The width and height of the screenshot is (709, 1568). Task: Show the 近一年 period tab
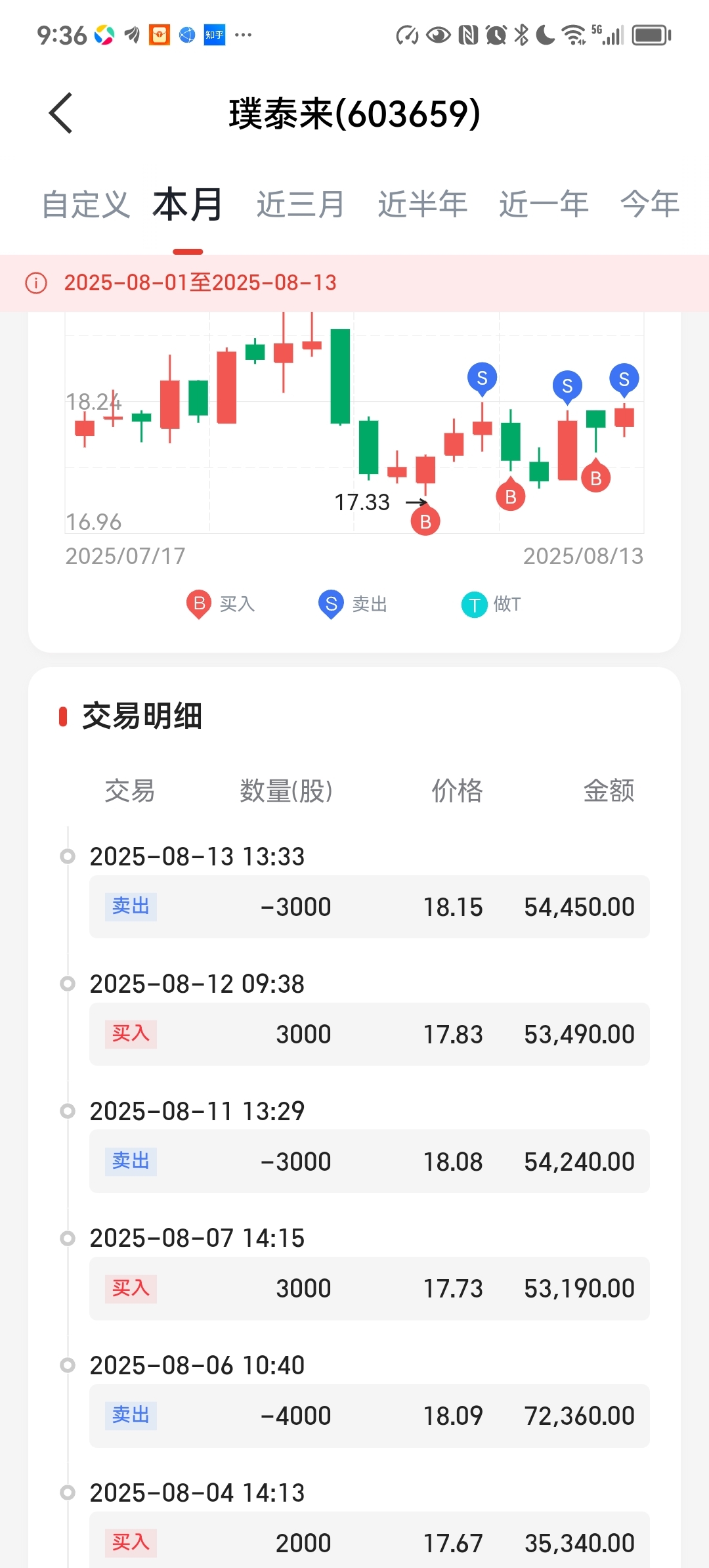pyautogui.click(x=544, y=204)
